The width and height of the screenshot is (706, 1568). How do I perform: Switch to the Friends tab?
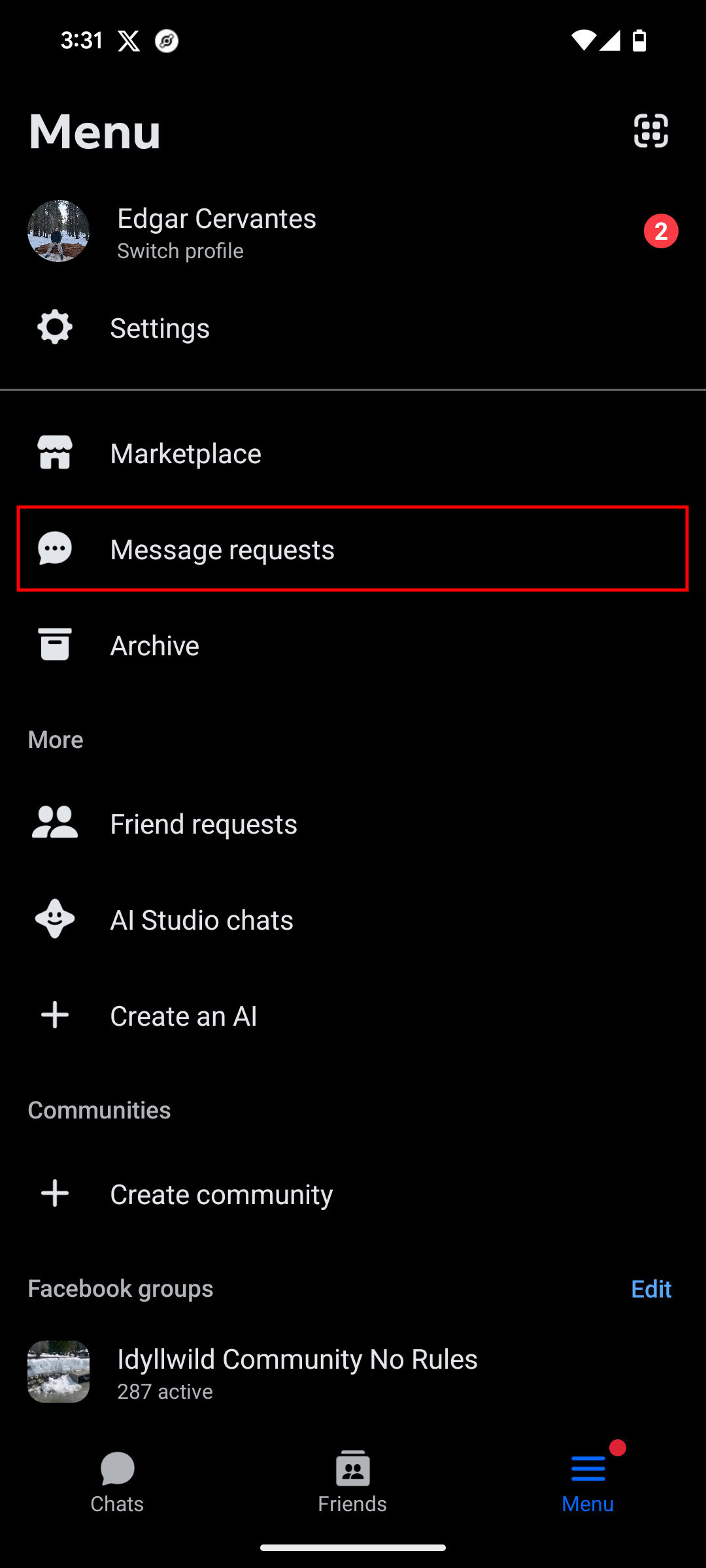[x=352, y=1483]
